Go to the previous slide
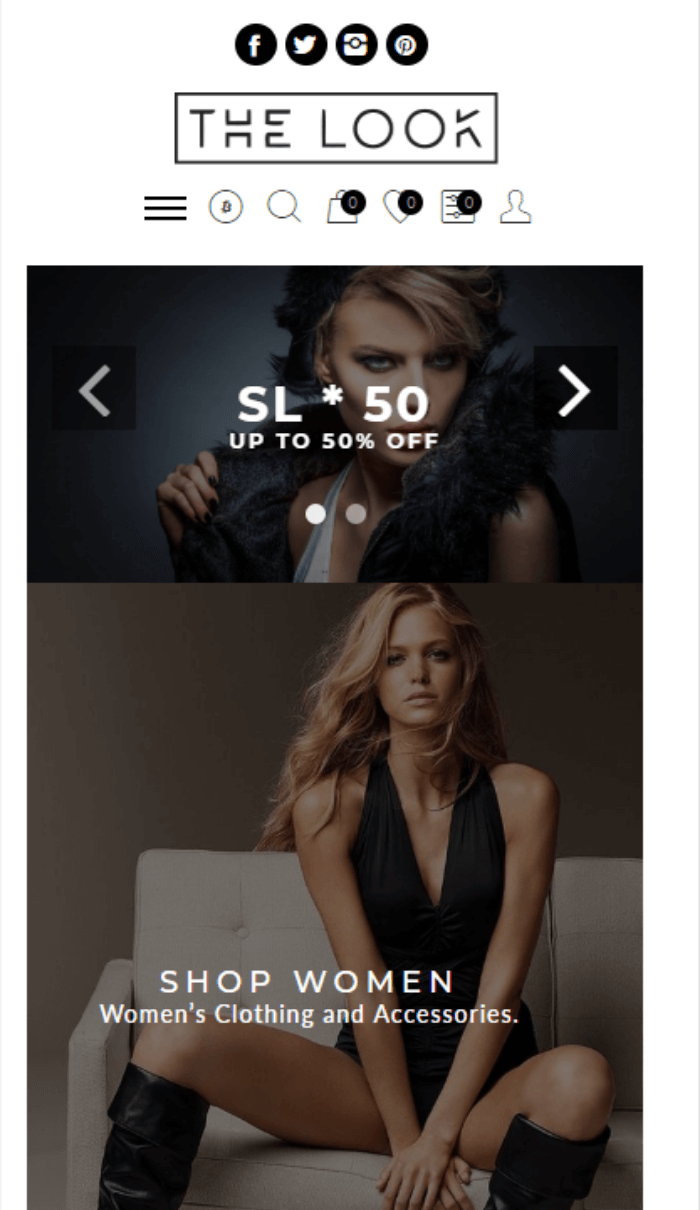Screen dimensions: 700x1210 pyautogui.click(x=94, y=389)
